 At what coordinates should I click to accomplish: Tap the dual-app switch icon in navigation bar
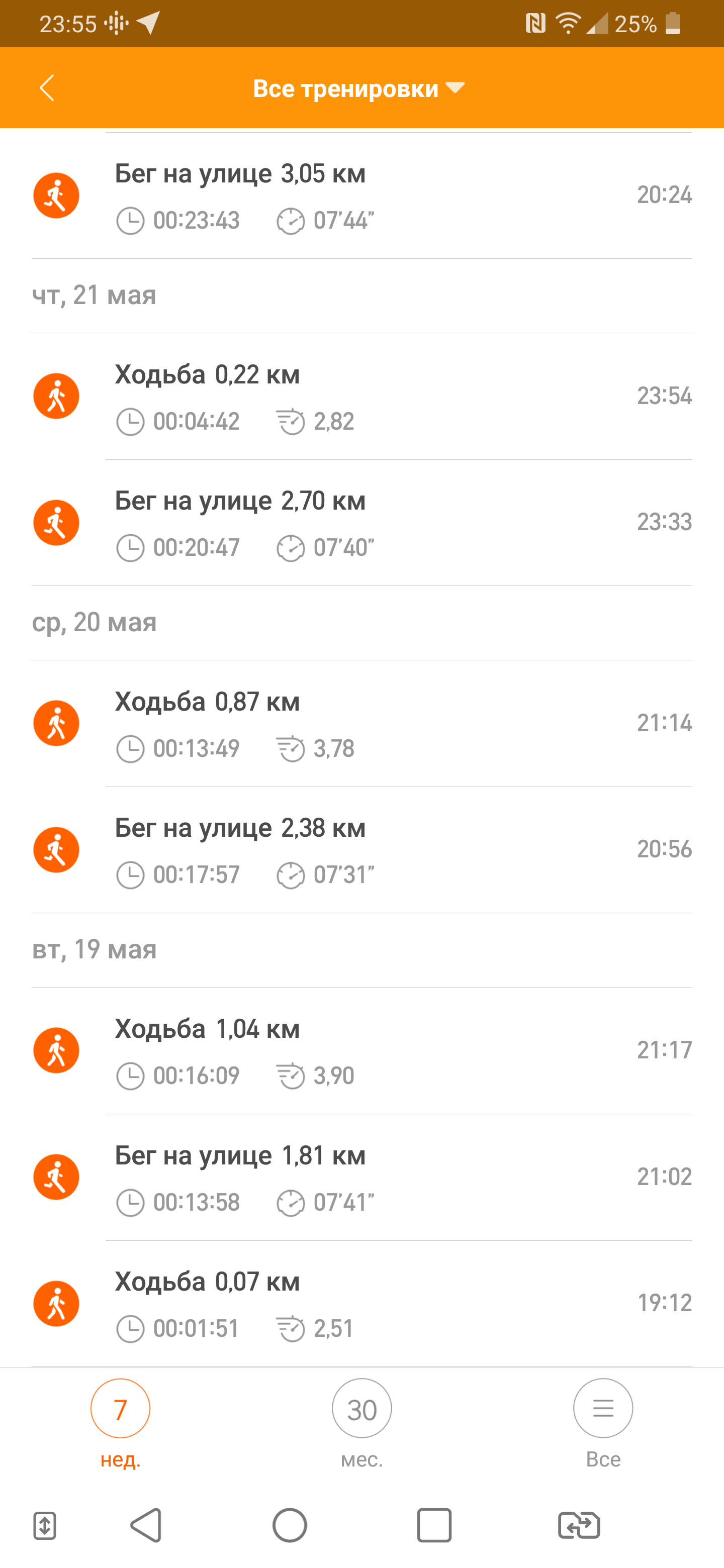pos(579,1526)
